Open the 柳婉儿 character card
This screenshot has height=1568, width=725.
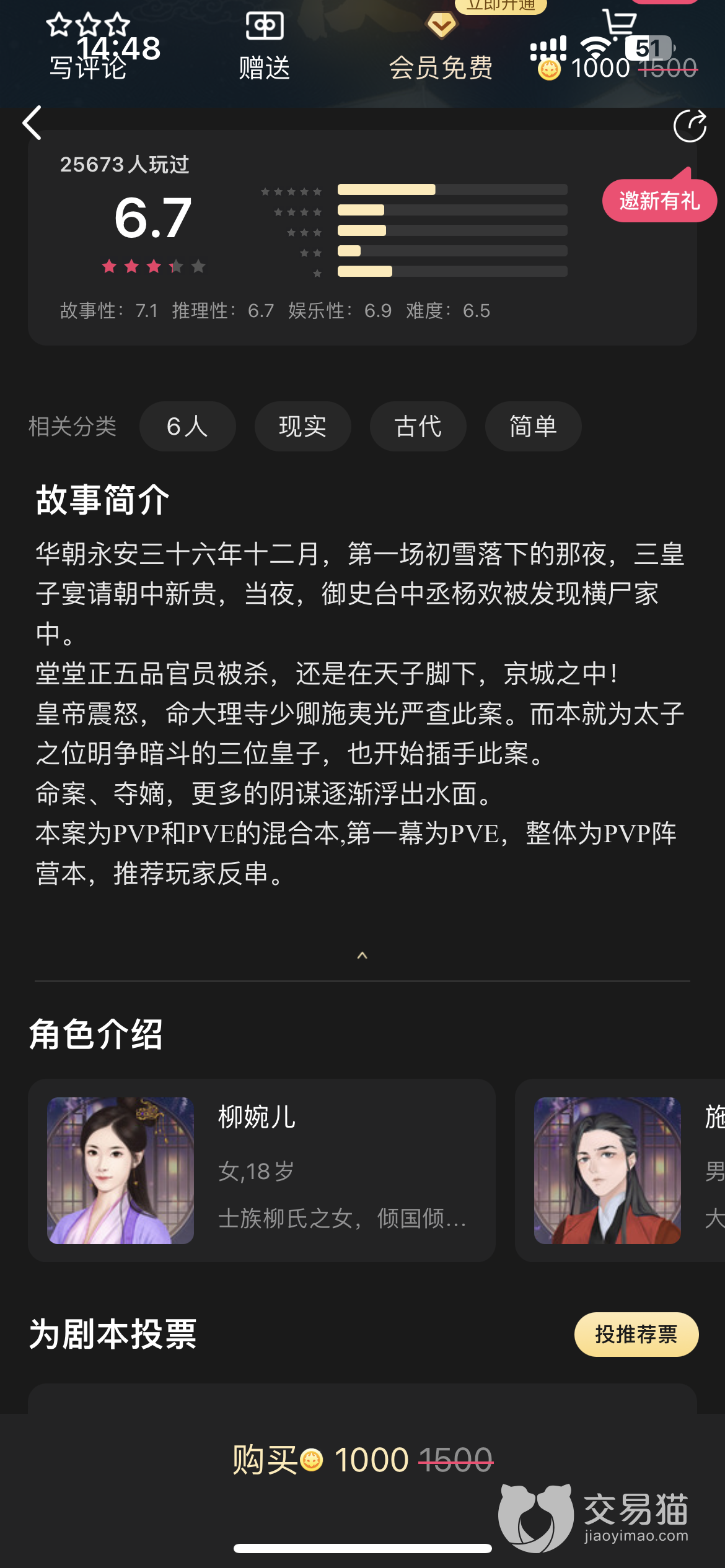261,1170
